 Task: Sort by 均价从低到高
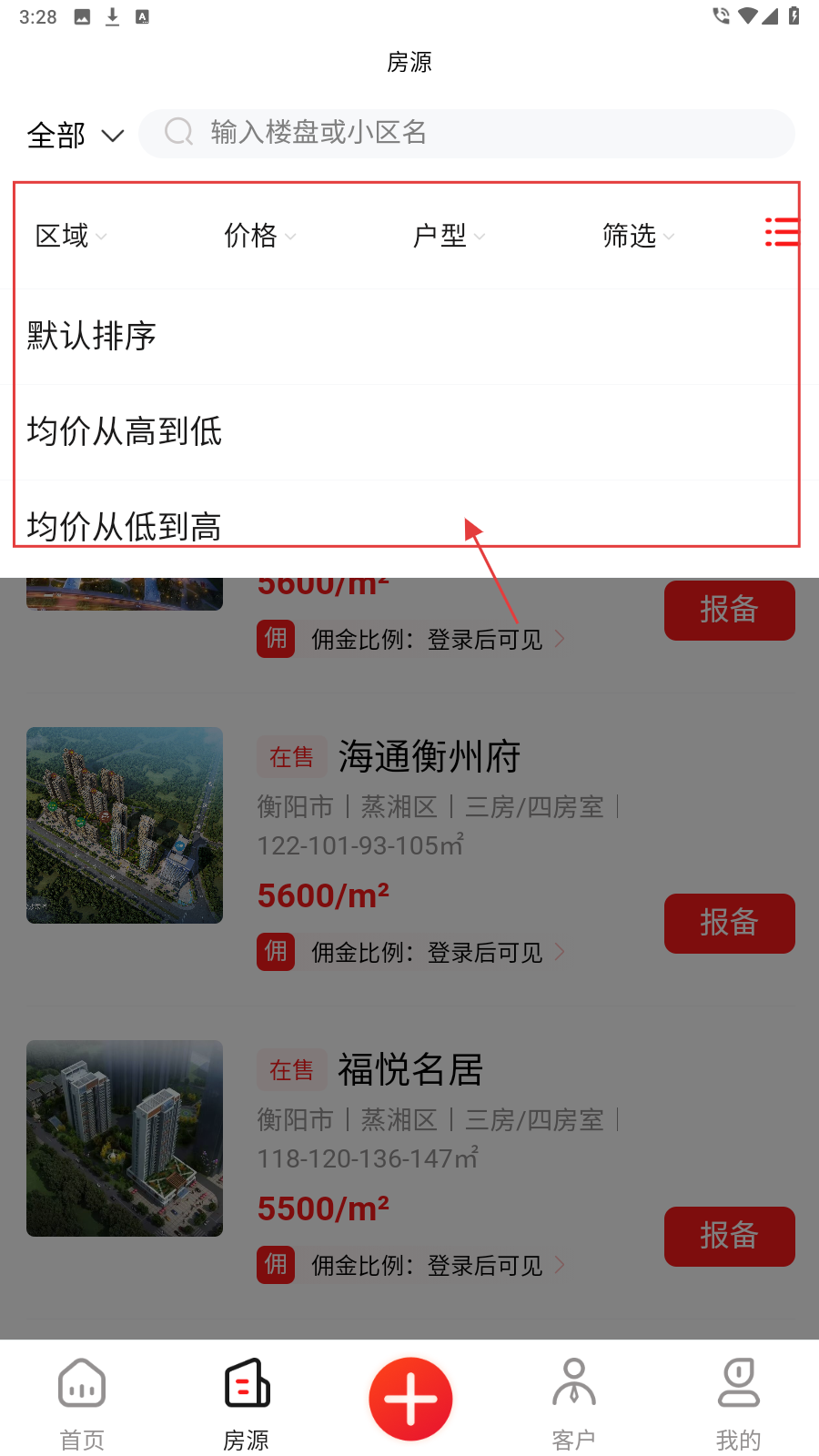125,525
